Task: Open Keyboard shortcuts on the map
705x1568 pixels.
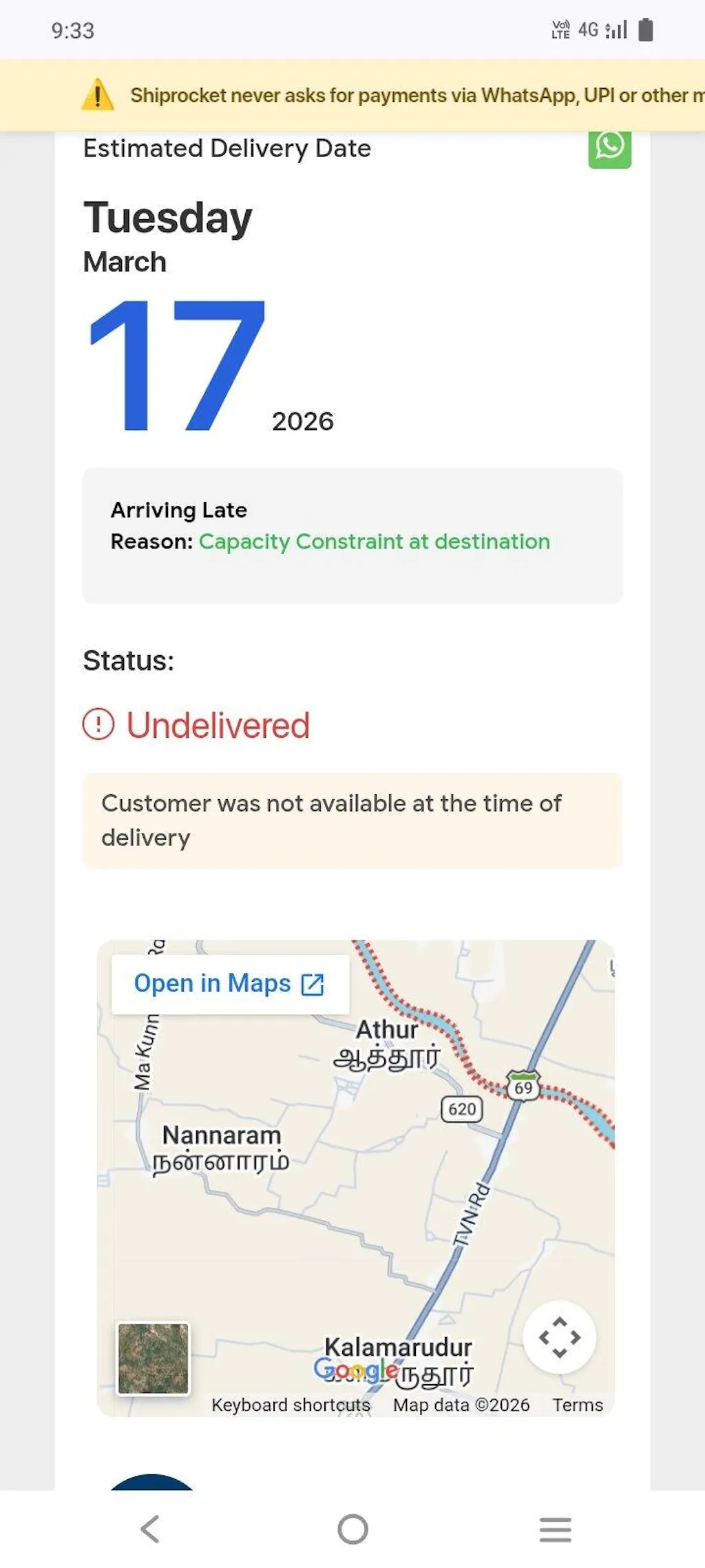Action: click(291, 1405)
